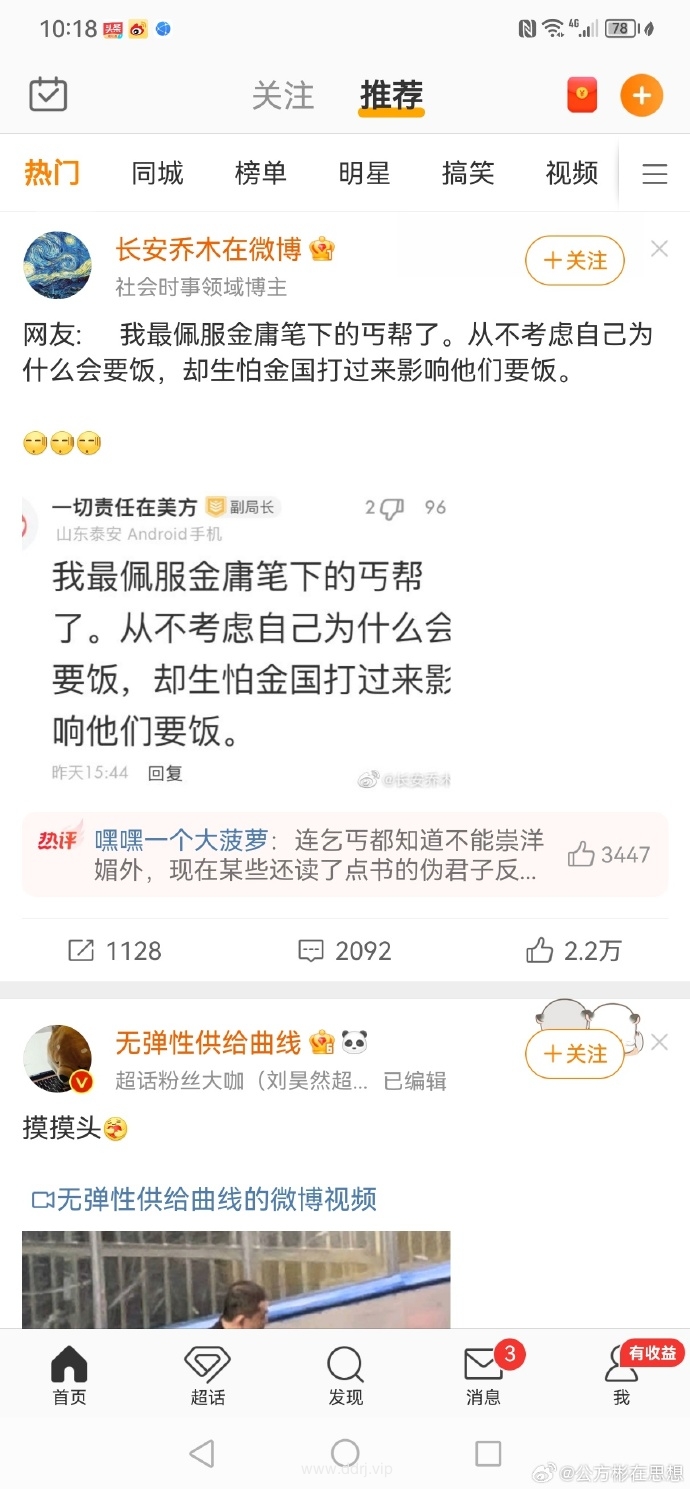Viewport: 690px width, 1489px height.
Task: Like the post with 2.2万 likes
Action: point(574,951)
